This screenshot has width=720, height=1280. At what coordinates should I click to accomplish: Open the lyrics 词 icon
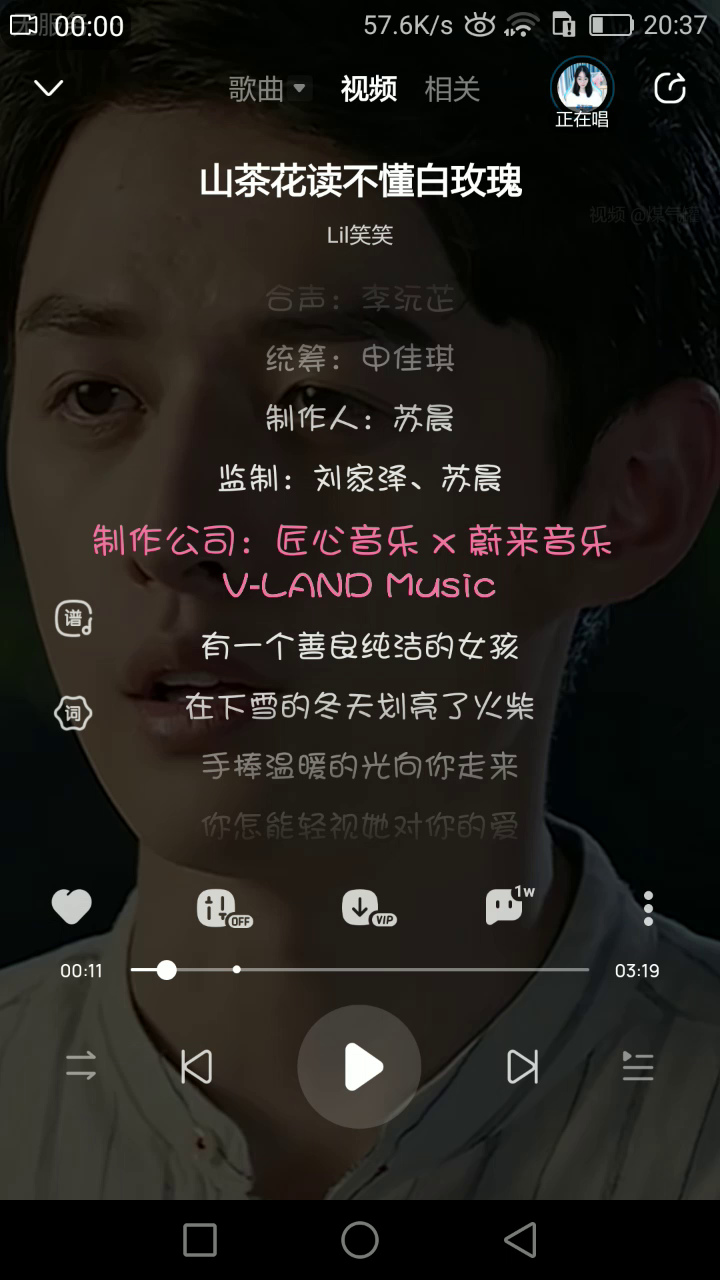[x=73, y=713]
